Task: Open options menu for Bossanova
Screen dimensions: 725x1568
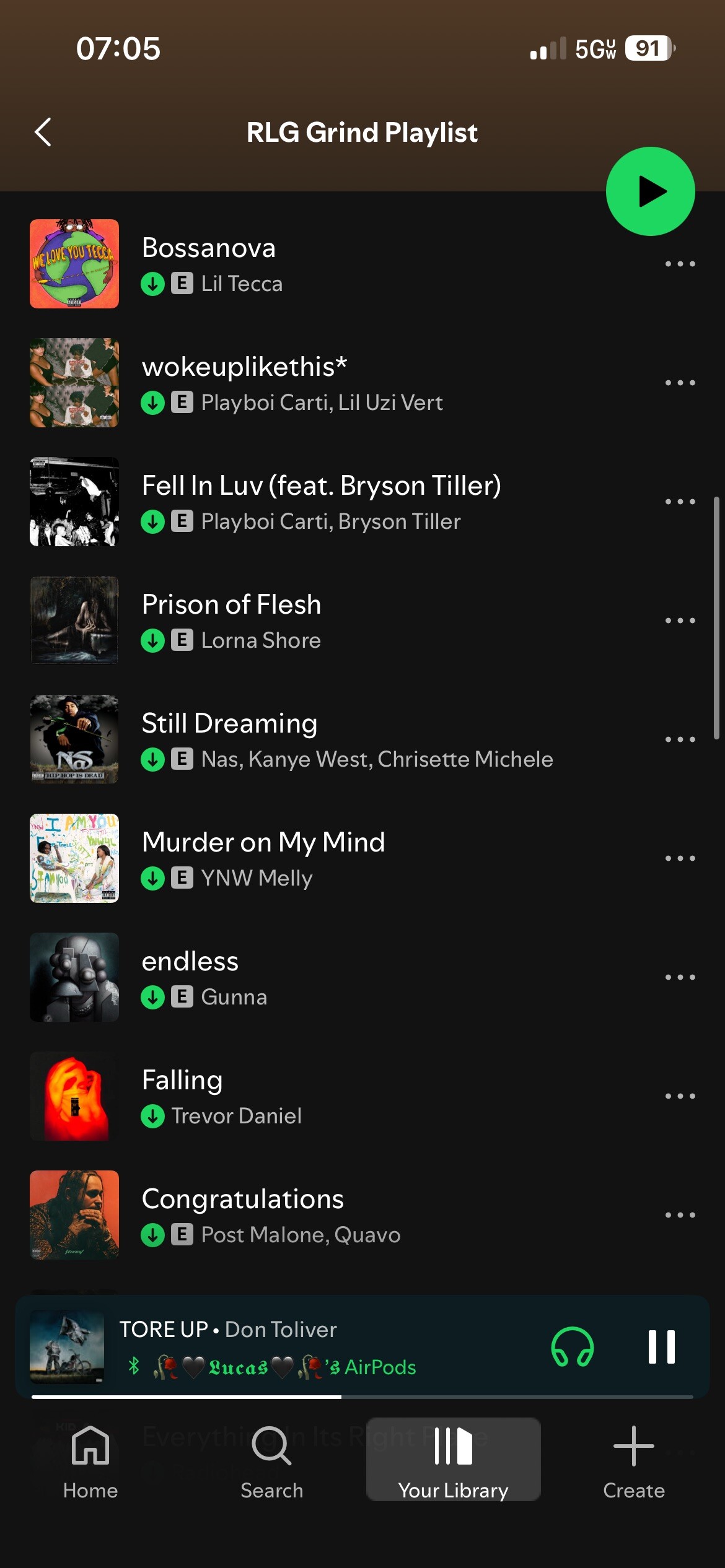Action: [x=680, y=263]
